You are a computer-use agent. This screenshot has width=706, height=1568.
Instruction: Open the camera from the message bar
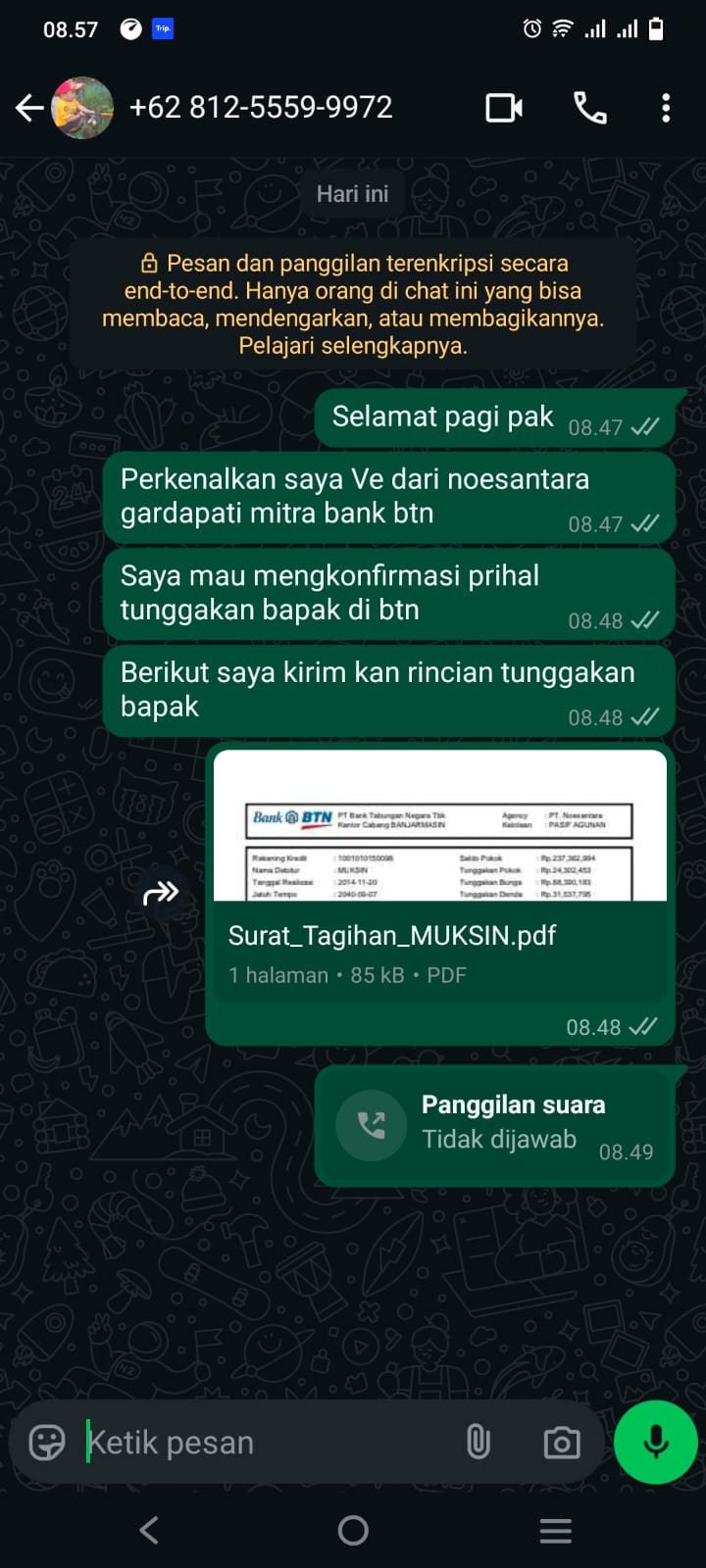562,1443
